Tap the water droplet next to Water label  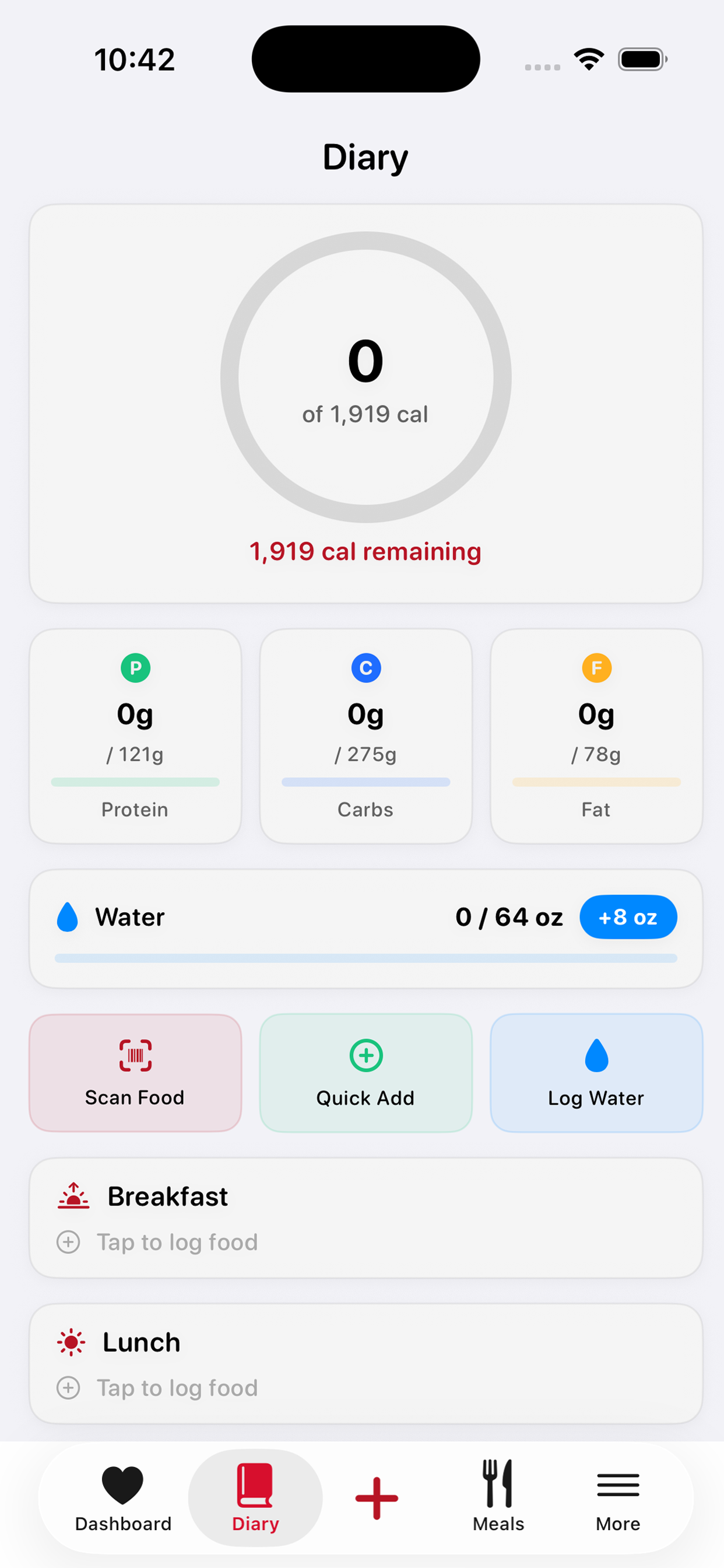pos(68,916)
